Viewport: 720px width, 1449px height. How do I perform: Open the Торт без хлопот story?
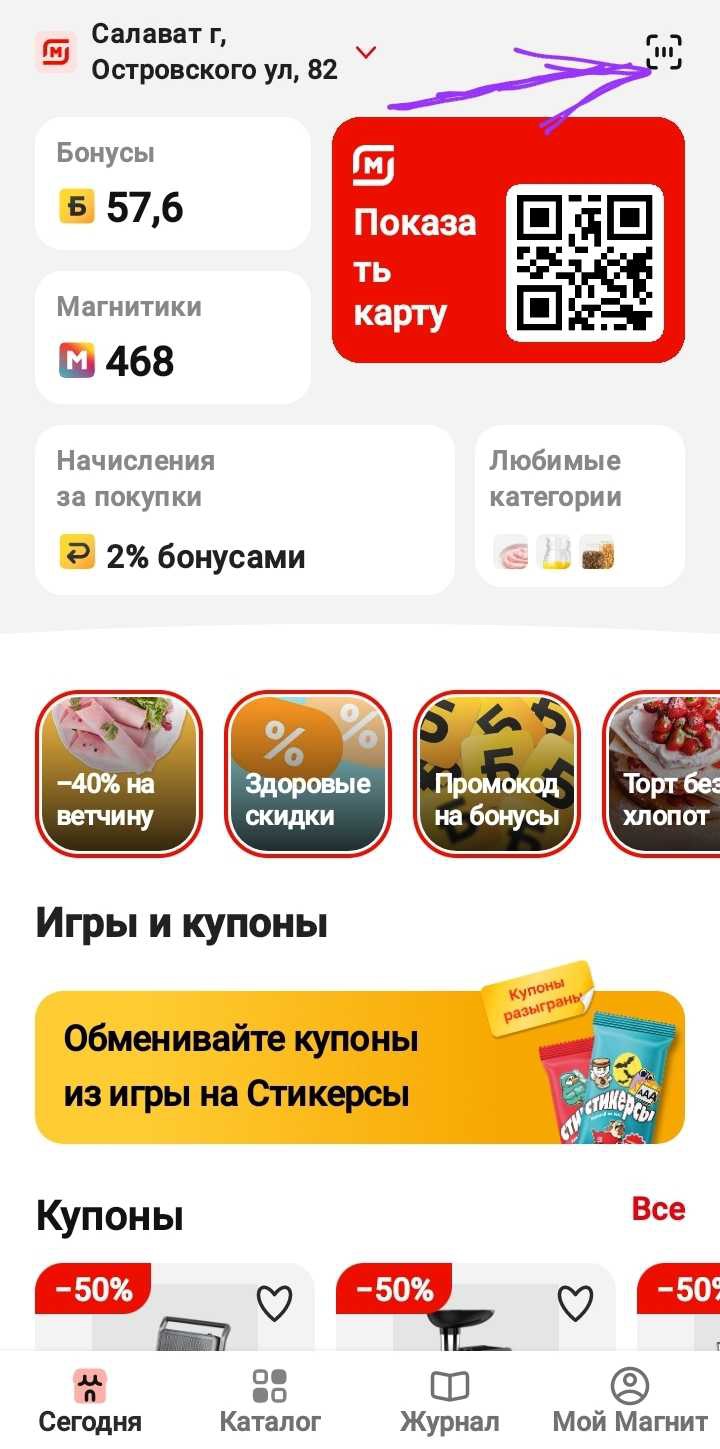[665, 773]
